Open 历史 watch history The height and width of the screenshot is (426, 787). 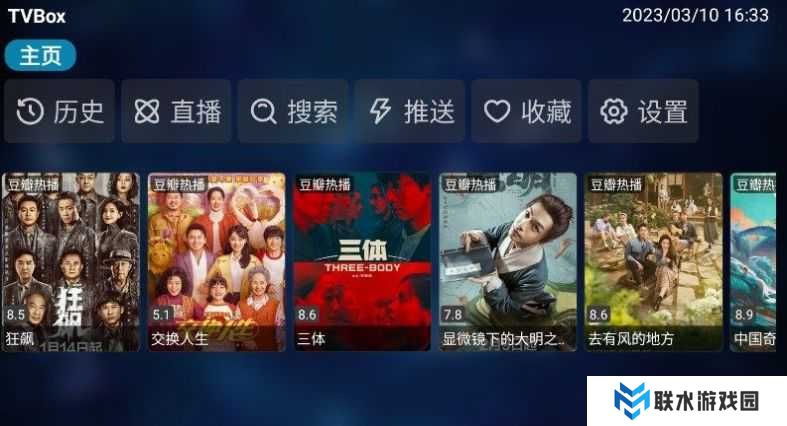click(x=60, y=111)
